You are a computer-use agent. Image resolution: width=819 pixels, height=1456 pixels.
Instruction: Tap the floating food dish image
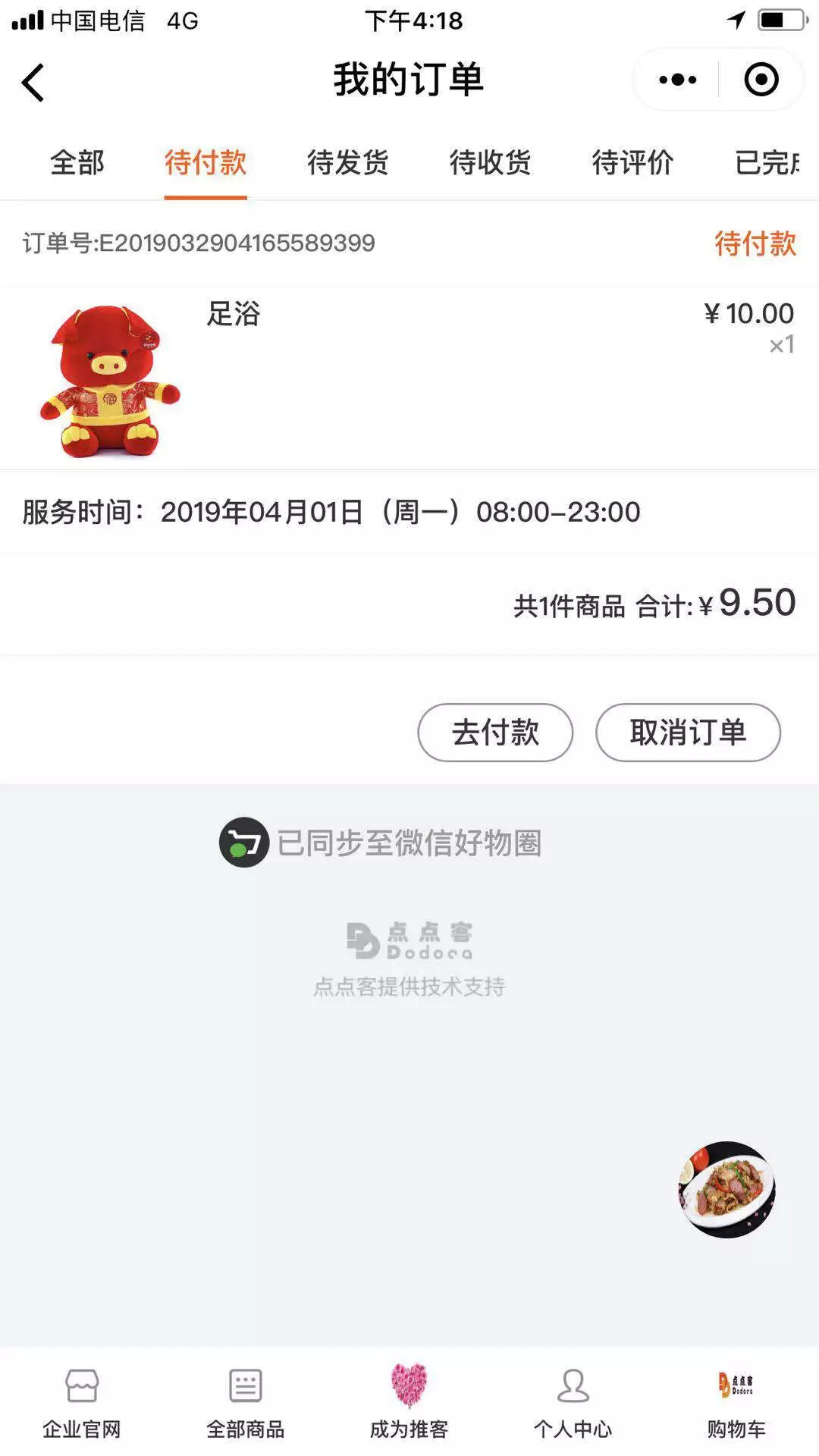pyautogui.click(x=726, y=1191)
